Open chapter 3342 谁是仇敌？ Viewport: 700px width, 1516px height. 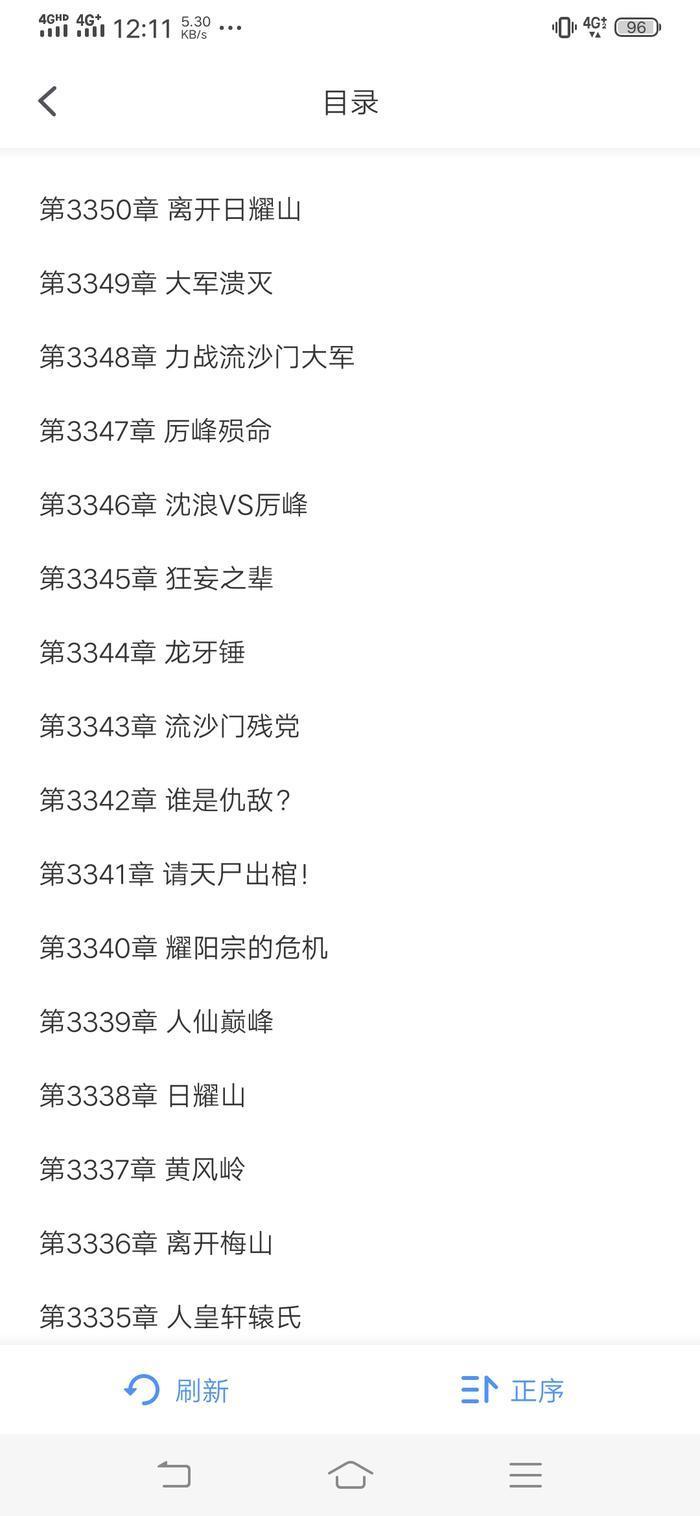(165, 801)
